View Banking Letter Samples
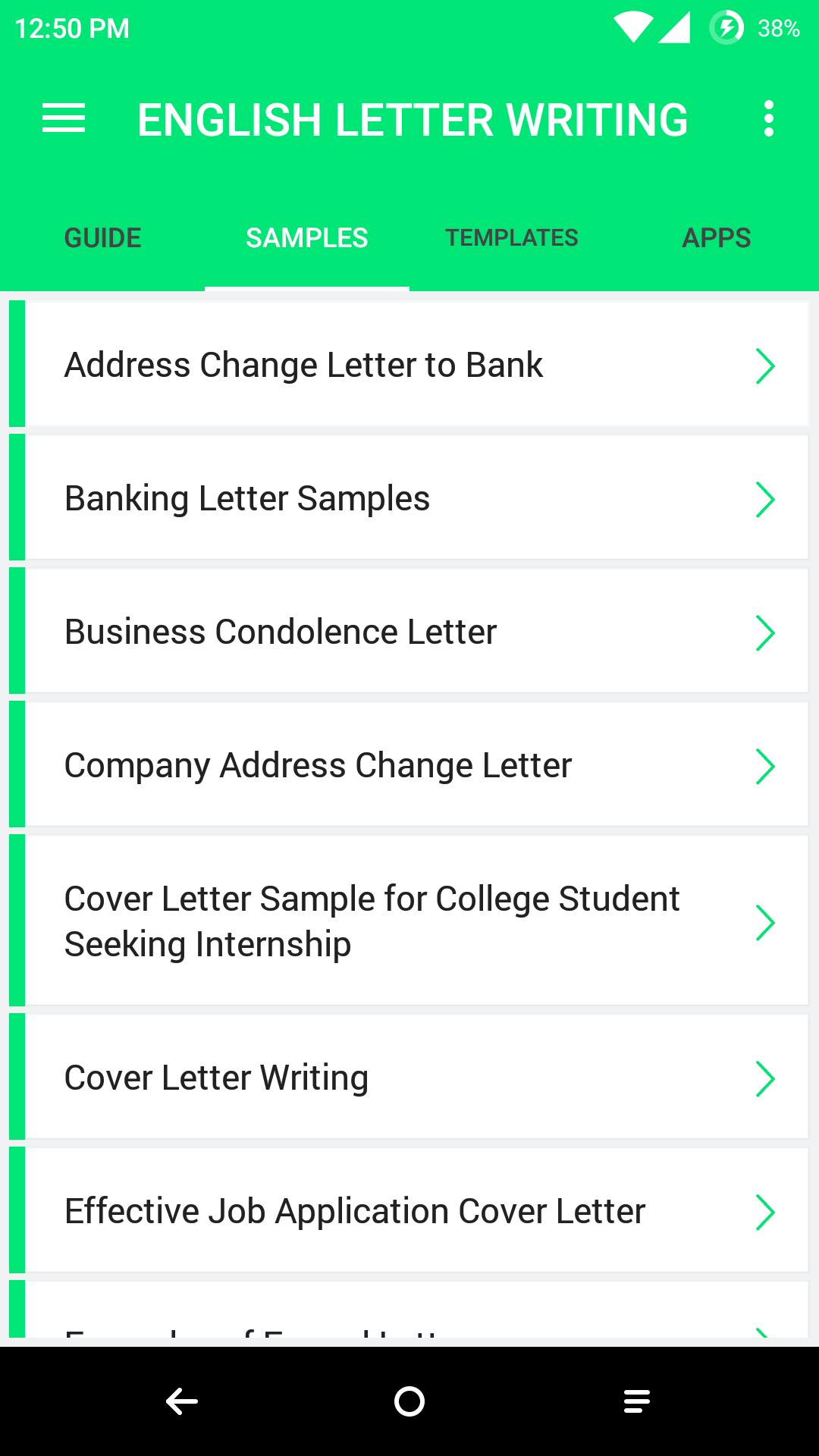 [x=409, y=498]
